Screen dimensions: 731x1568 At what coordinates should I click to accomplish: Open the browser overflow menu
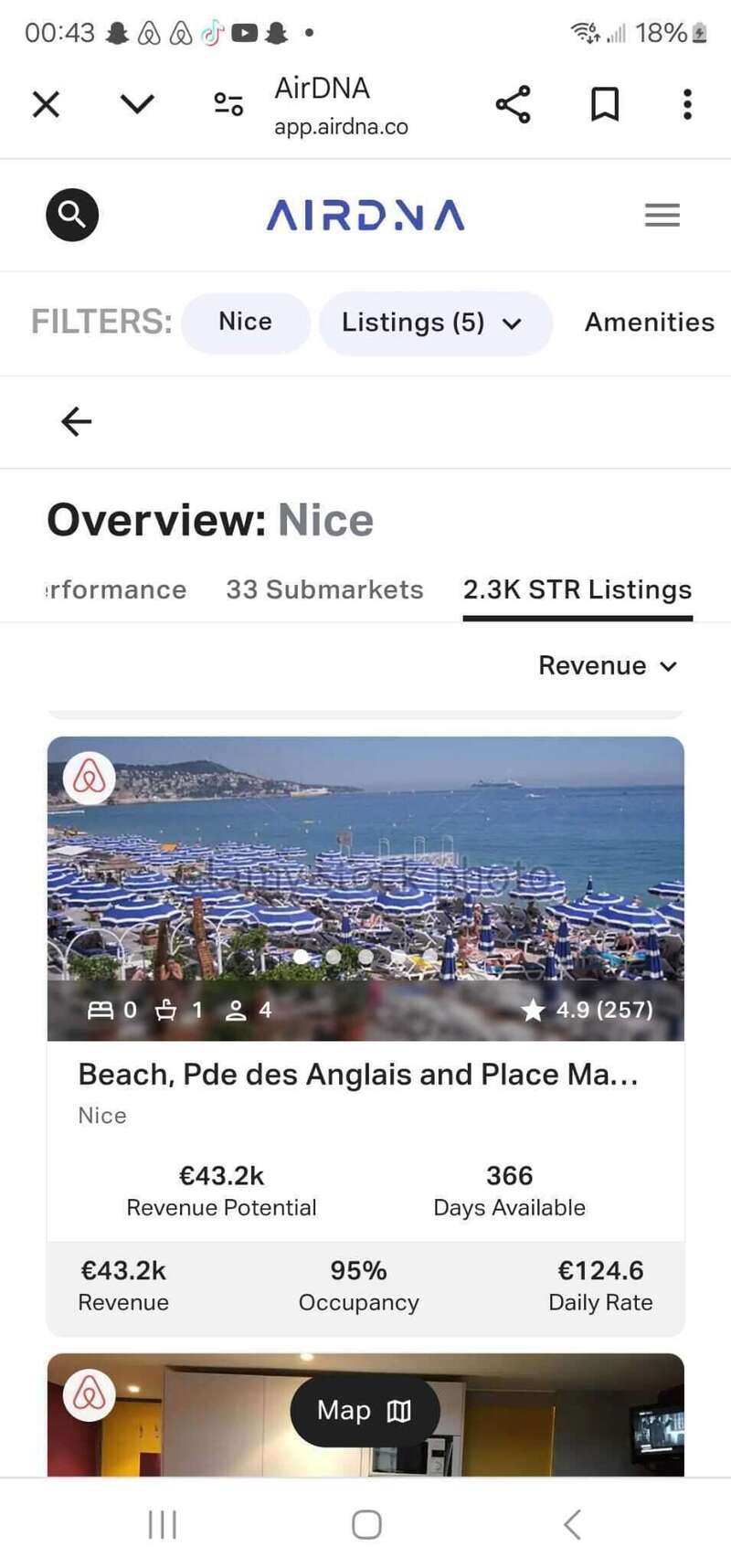[687, 104]
